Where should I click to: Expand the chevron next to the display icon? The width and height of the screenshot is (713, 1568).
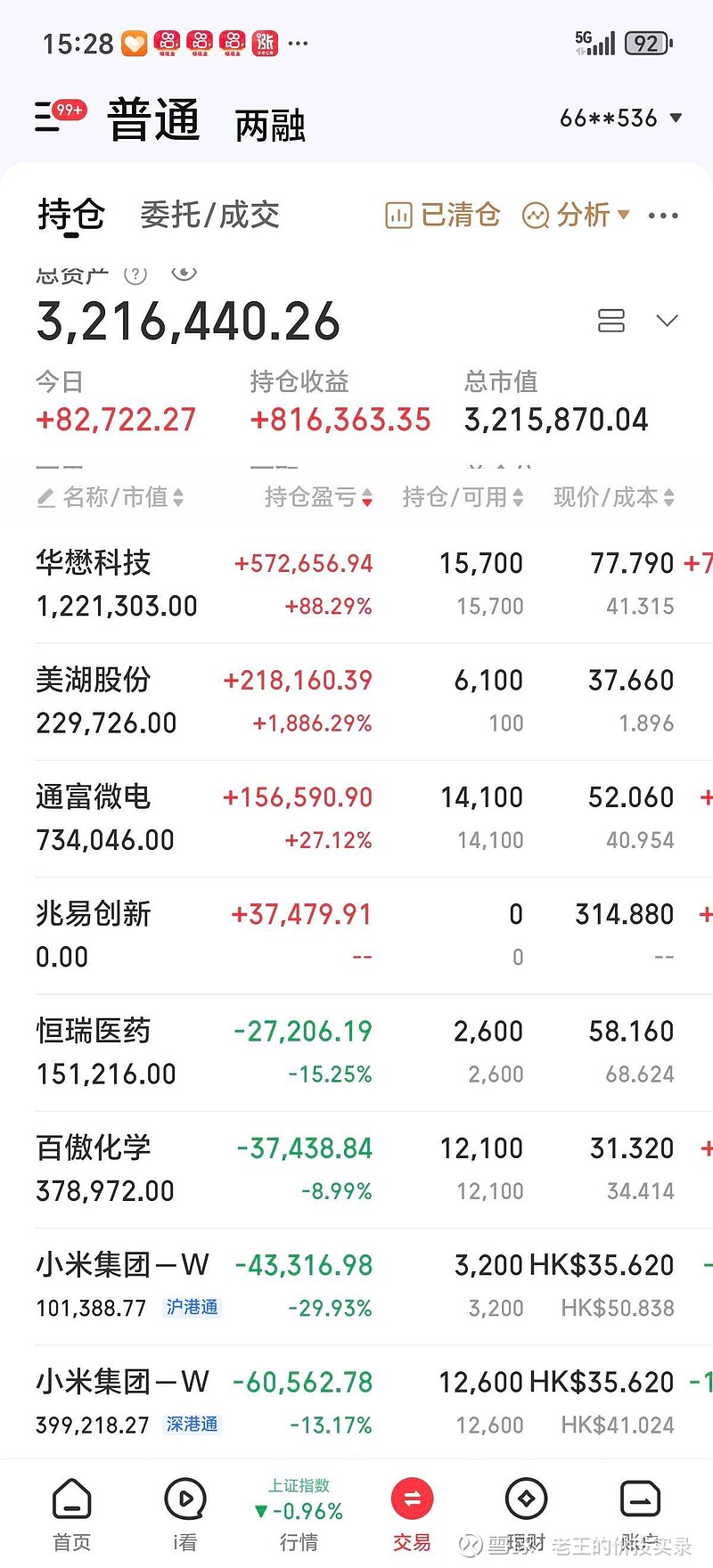pos(667,320)
